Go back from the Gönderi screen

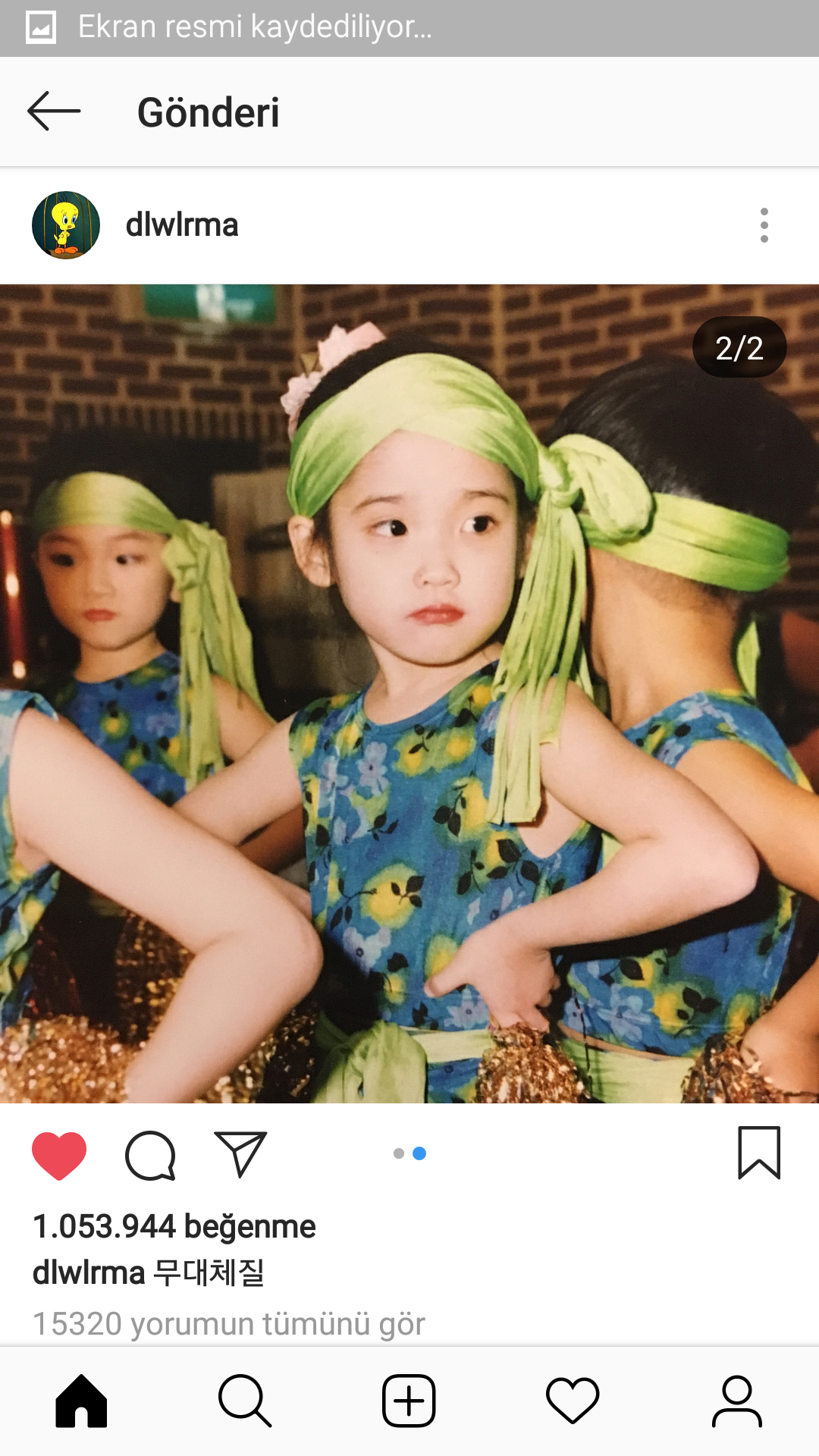click(x=54, y=111)
